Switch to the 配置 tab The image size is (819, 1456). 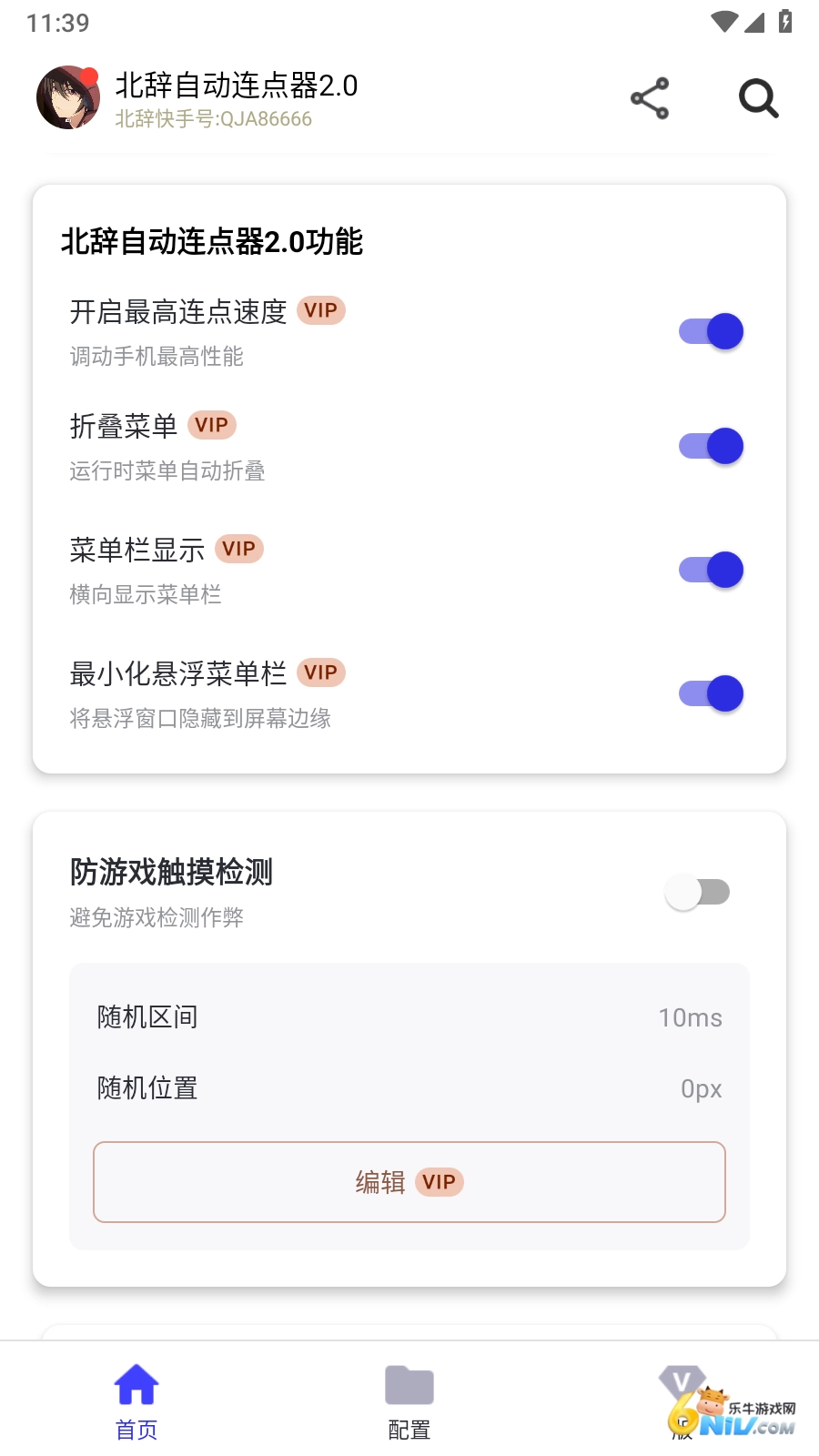[x=409, y=1401]
